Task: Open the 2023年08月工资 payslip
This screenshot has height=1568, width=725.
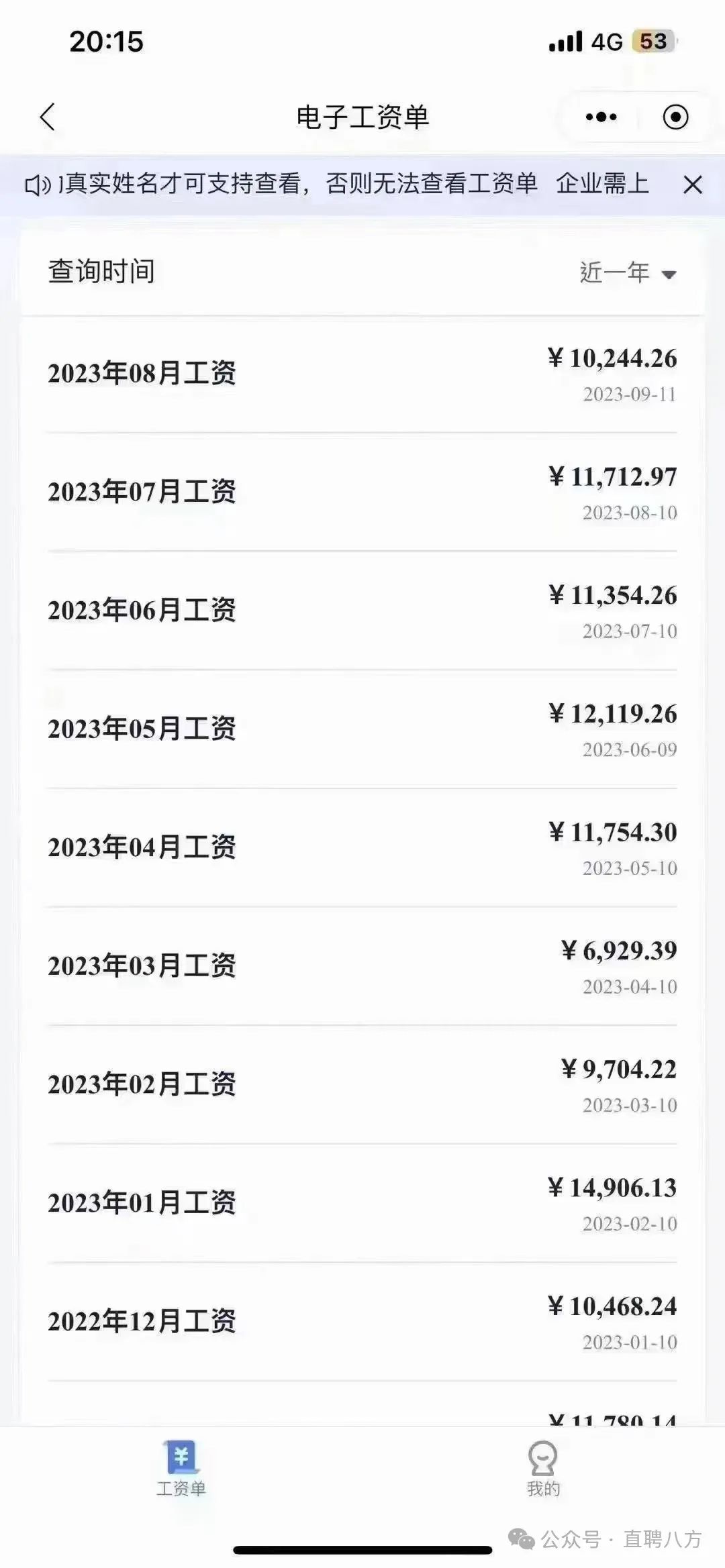Action: point(362,374)
